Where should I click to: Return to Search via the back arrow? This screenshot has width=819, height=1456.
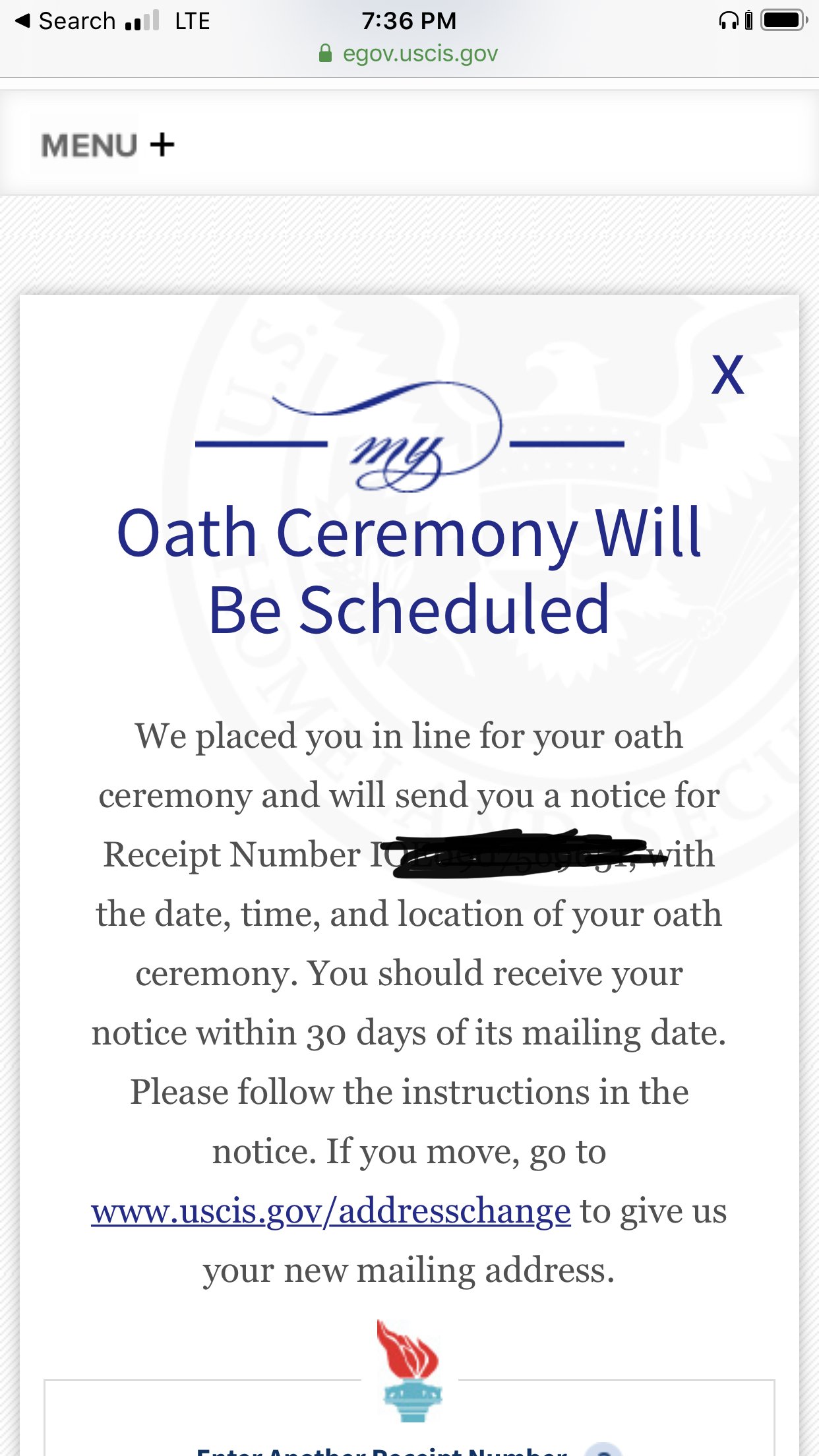[65, 20]
